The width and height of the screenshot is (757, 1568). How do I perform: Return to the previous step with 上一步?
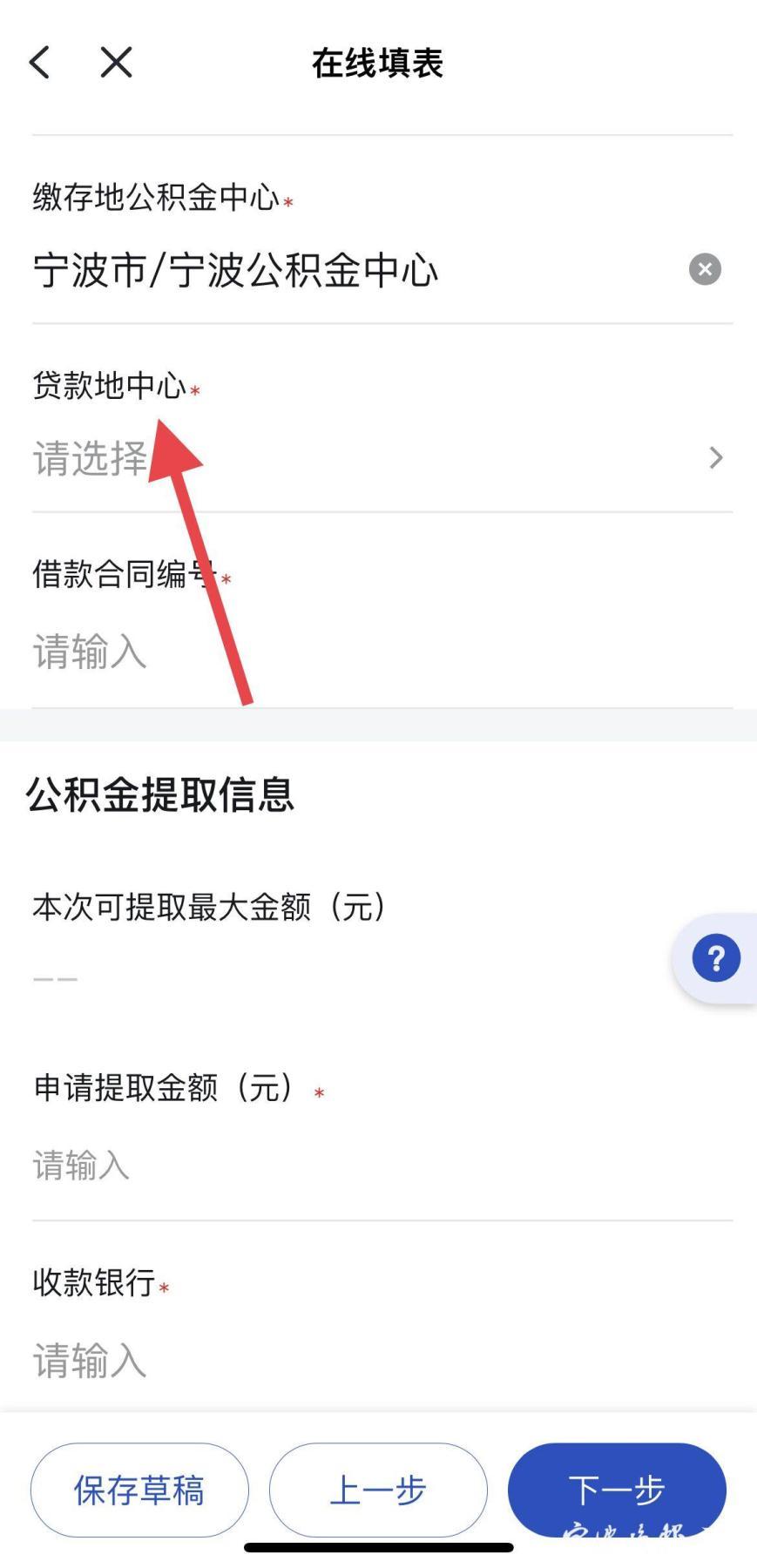[378, 1490]
